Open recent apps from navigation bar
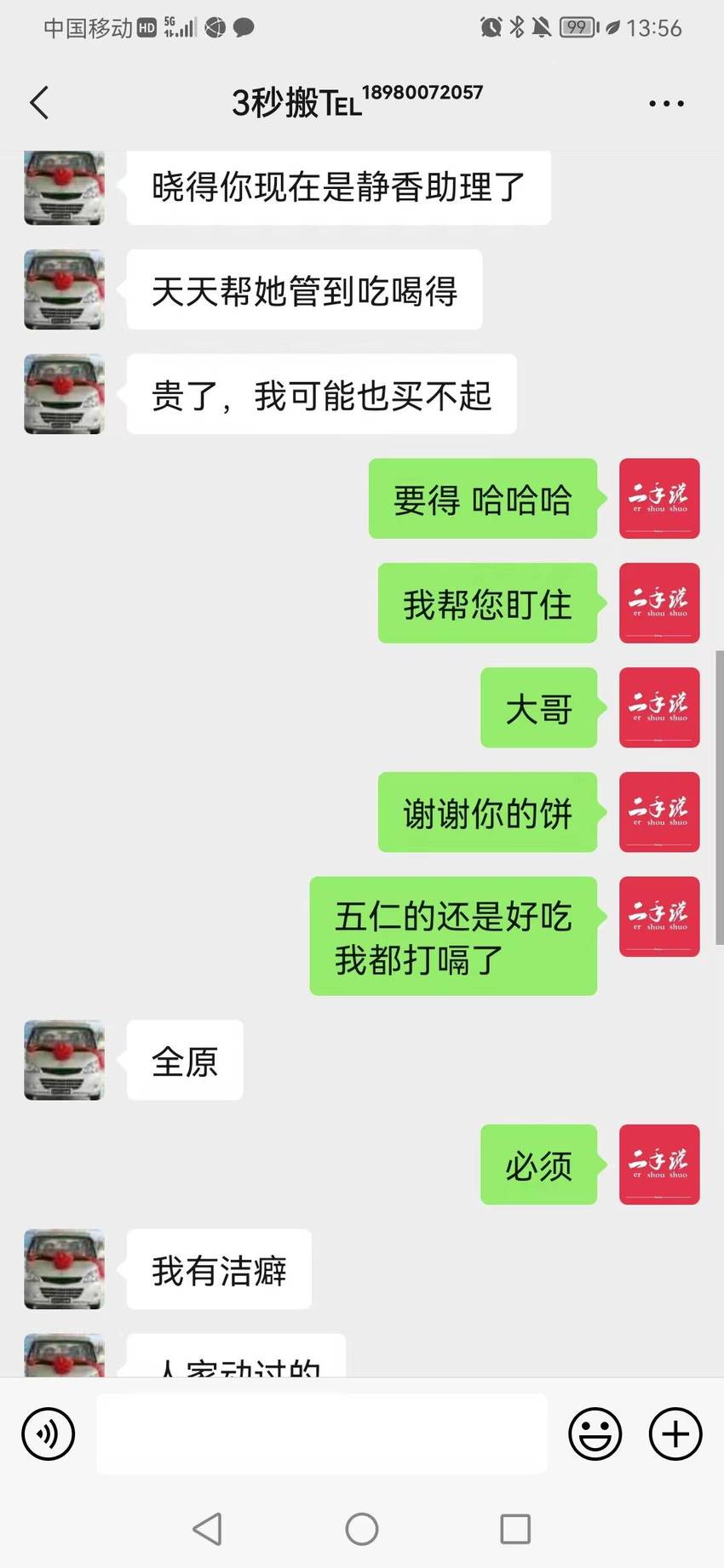The width and height of the screenshot is (724, 1568). point(515,1529)
